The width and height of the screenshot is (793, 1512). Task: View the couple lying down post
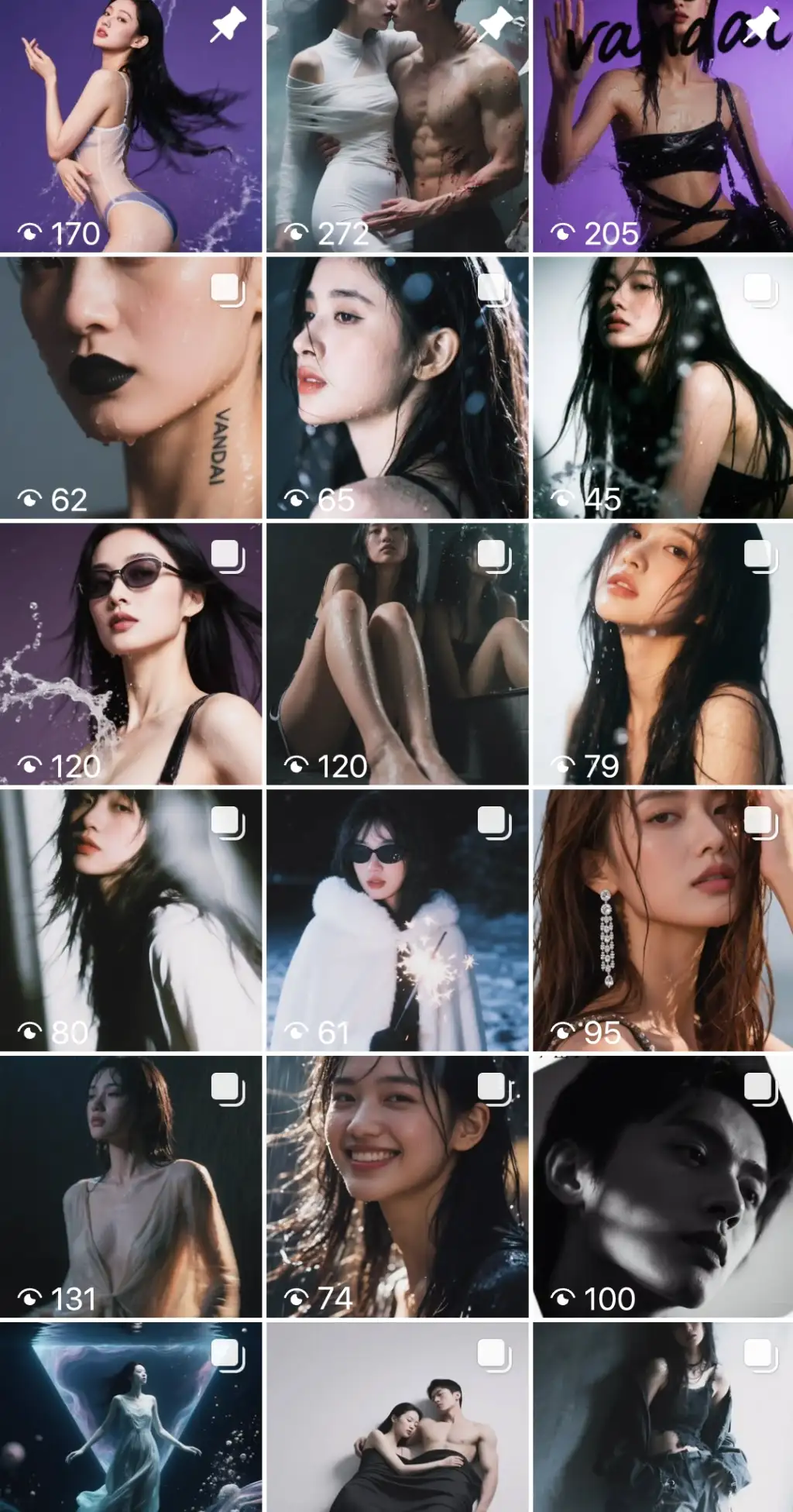[397, 1417]
